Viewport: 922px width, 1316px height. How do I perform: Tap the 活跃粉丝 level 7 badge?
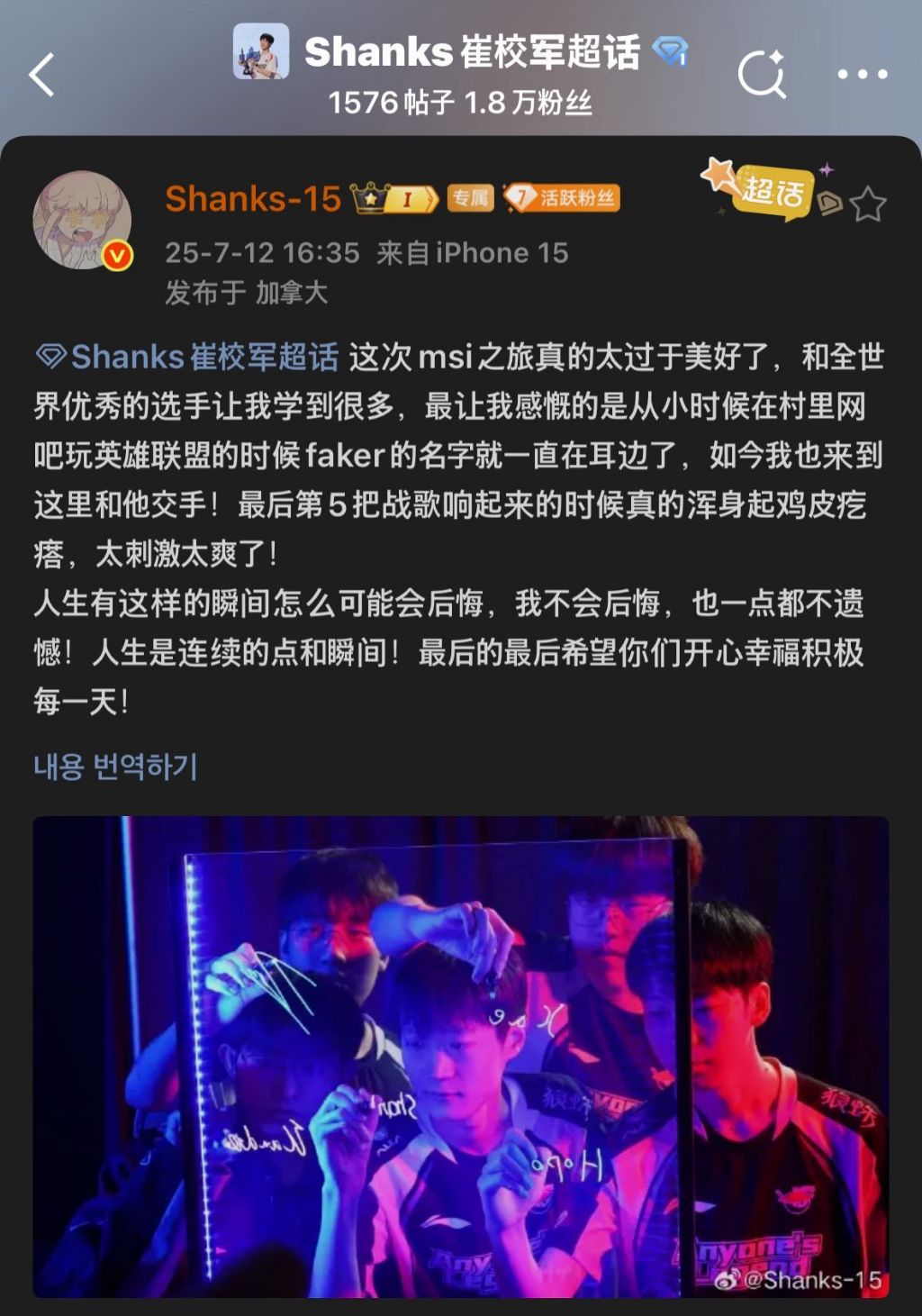[x=563, y=198]
